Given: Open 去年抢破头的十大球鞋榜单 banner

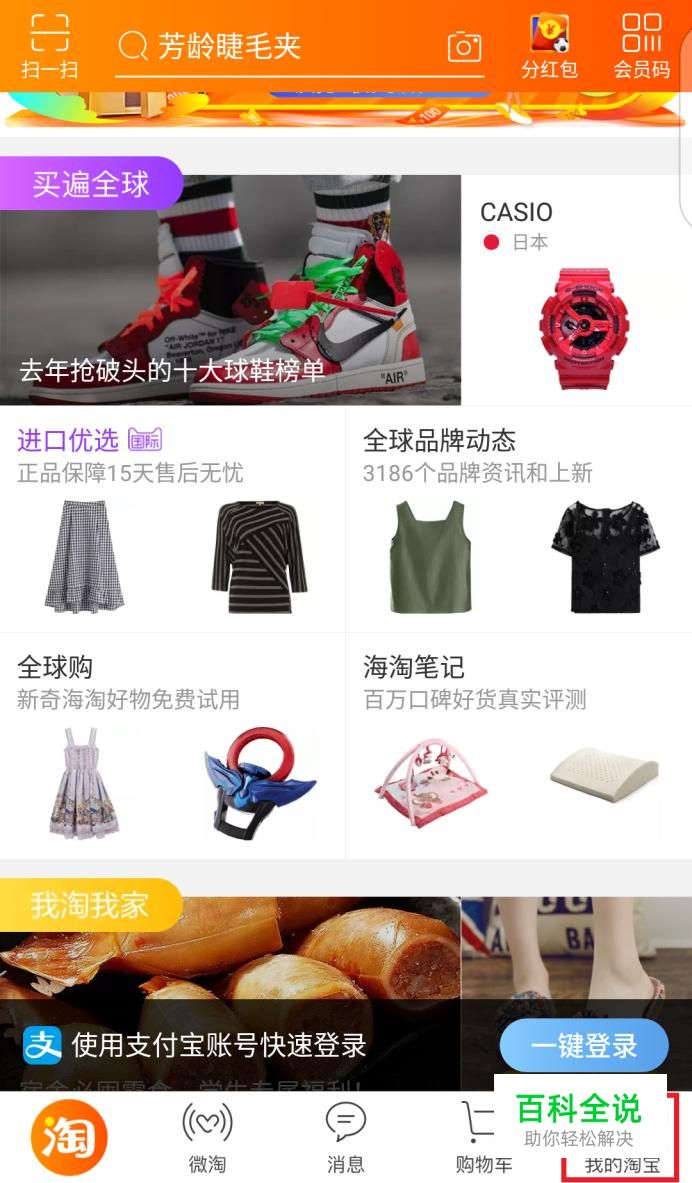Looking at the screenshot, I should (230, 290).
